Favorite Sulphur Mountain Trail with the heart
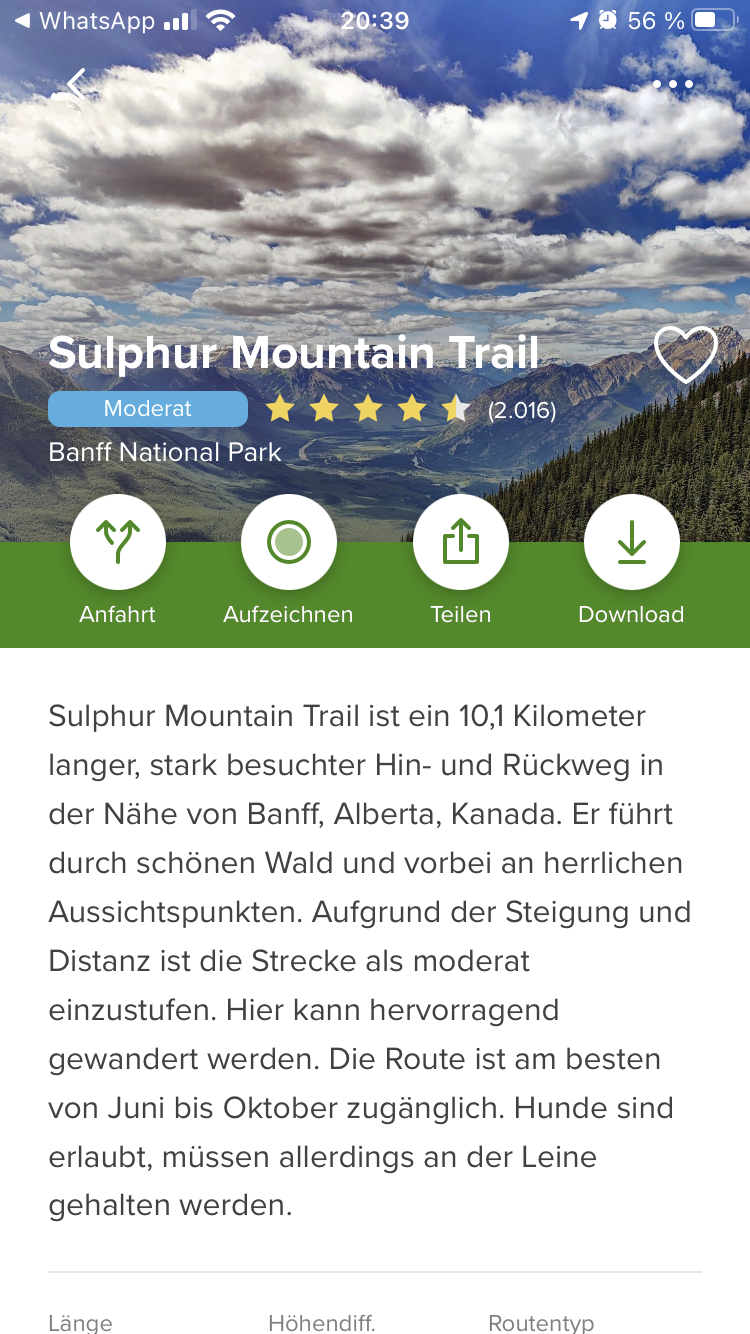 coord(686,354)
